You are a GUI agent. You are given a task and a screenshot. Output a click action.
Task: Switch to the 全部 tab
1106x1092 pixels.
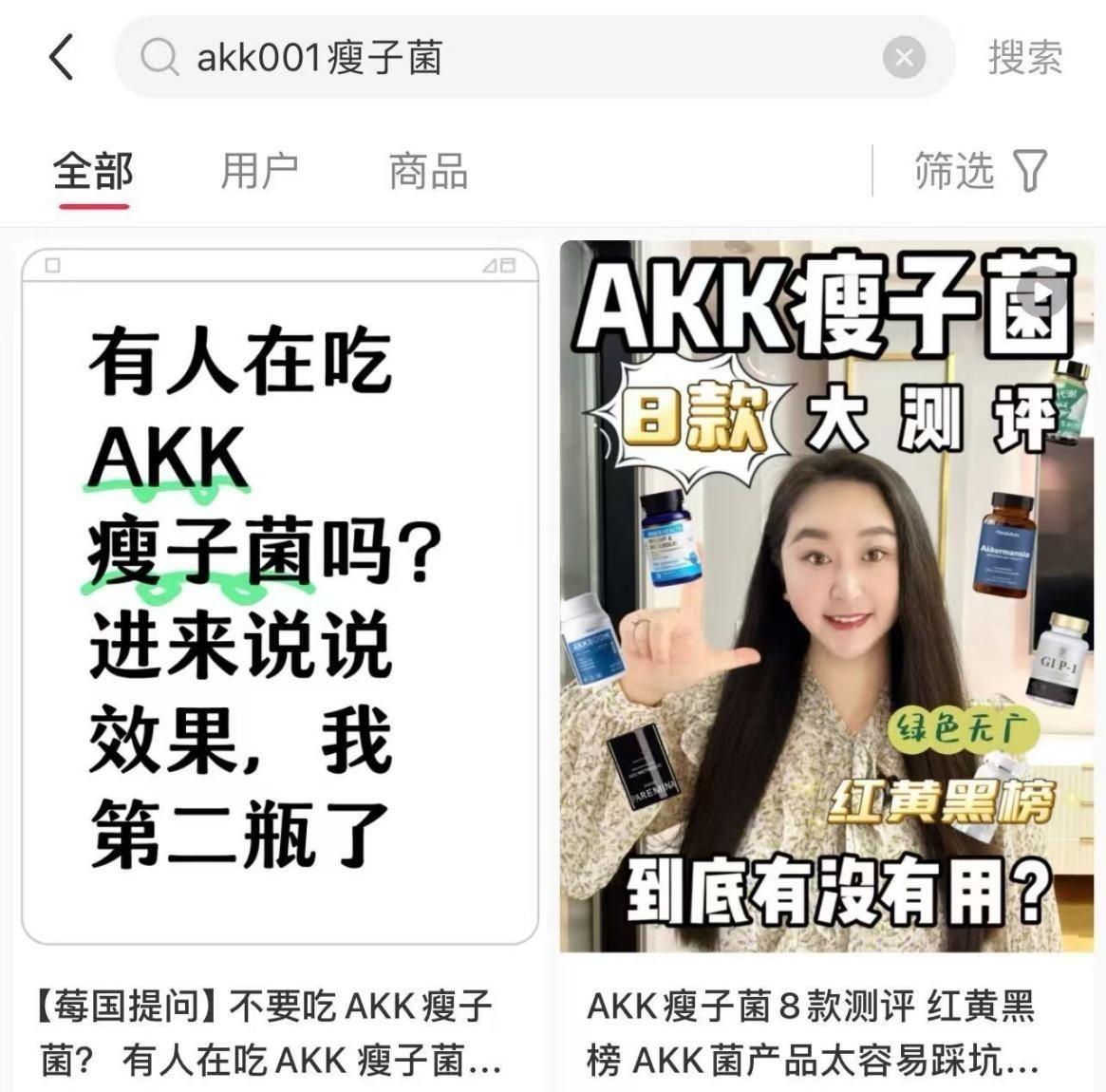[x=93, y=172]
